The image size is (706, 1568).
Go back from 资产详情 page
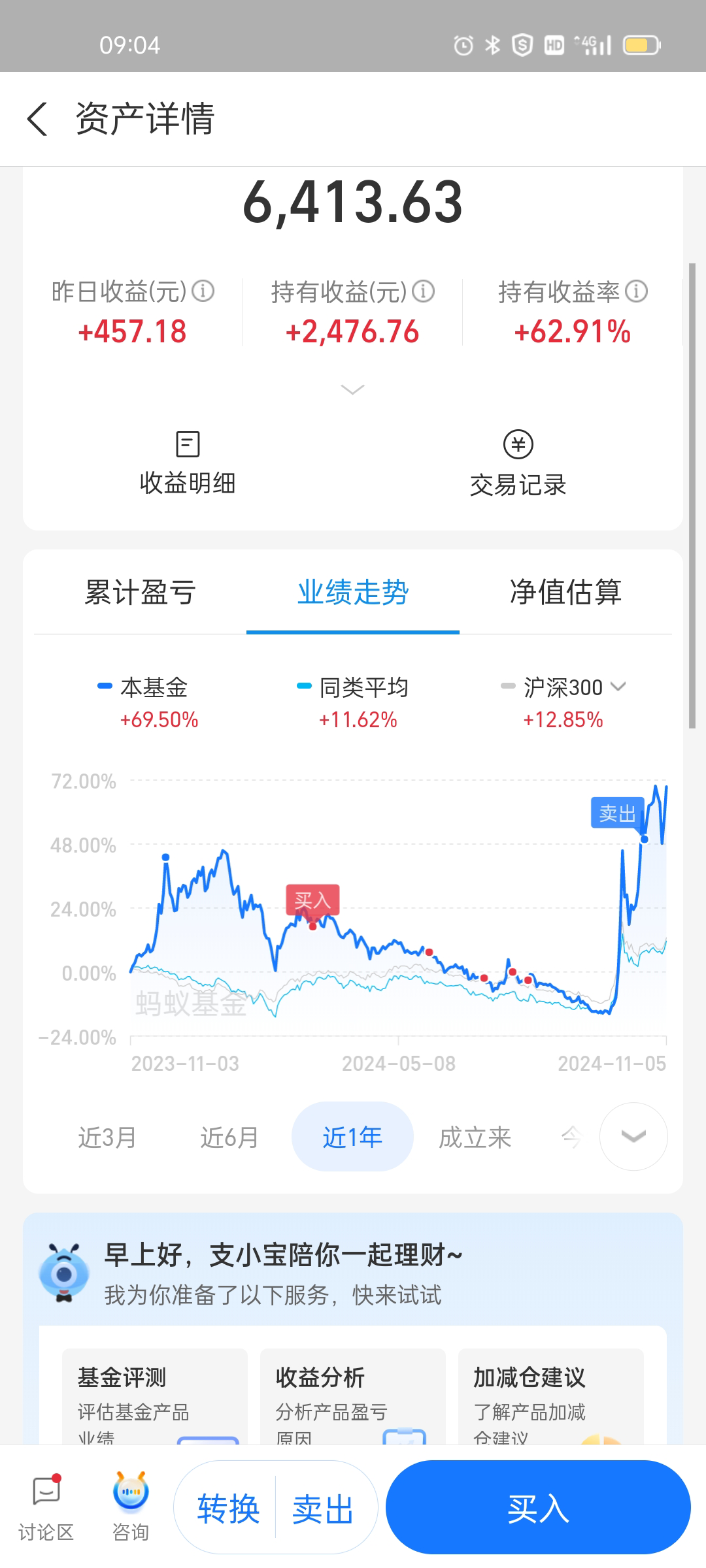click(x=37, y=119)
